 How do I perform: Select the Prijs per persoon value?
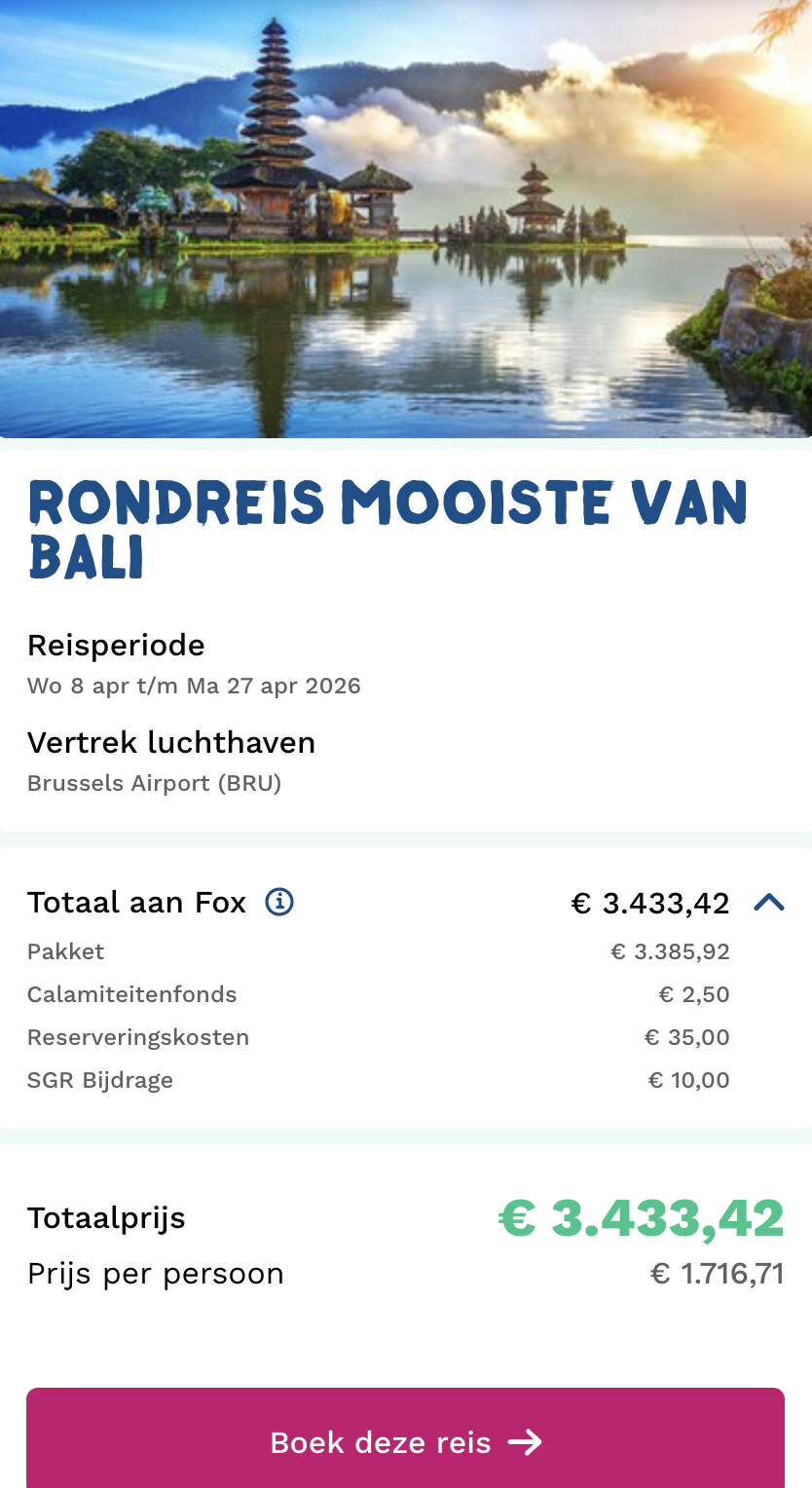click(718, 1273)
